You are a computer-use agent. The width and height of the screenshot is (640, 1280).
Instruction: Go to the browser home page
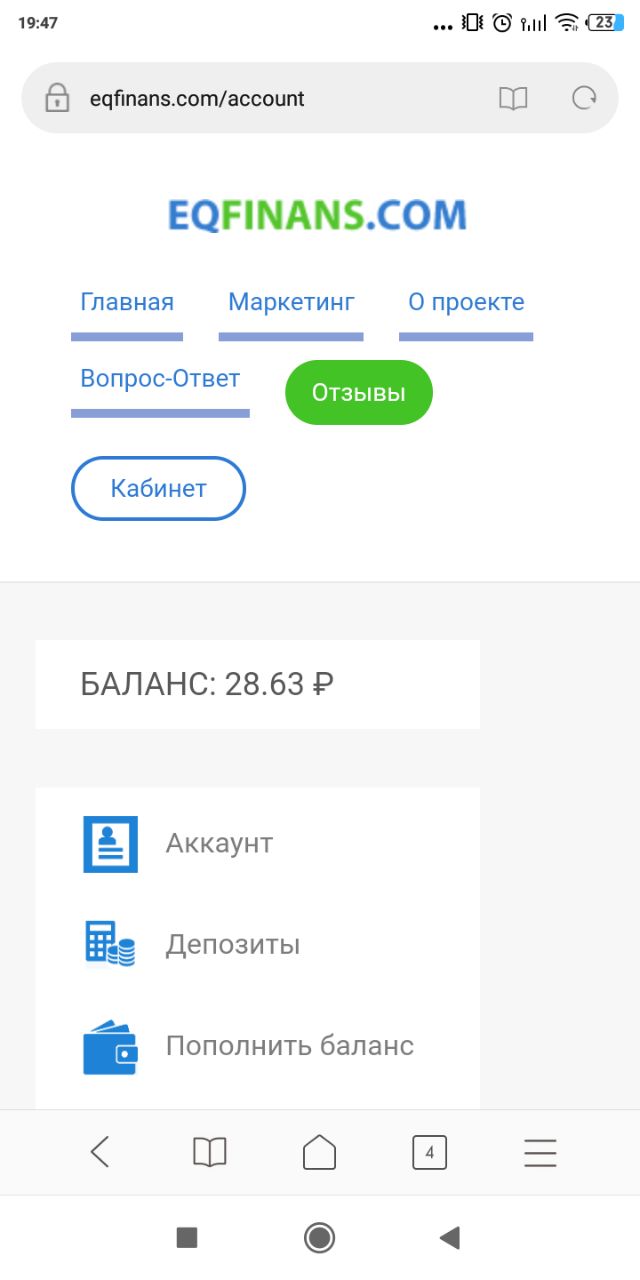click(320, 1153)
